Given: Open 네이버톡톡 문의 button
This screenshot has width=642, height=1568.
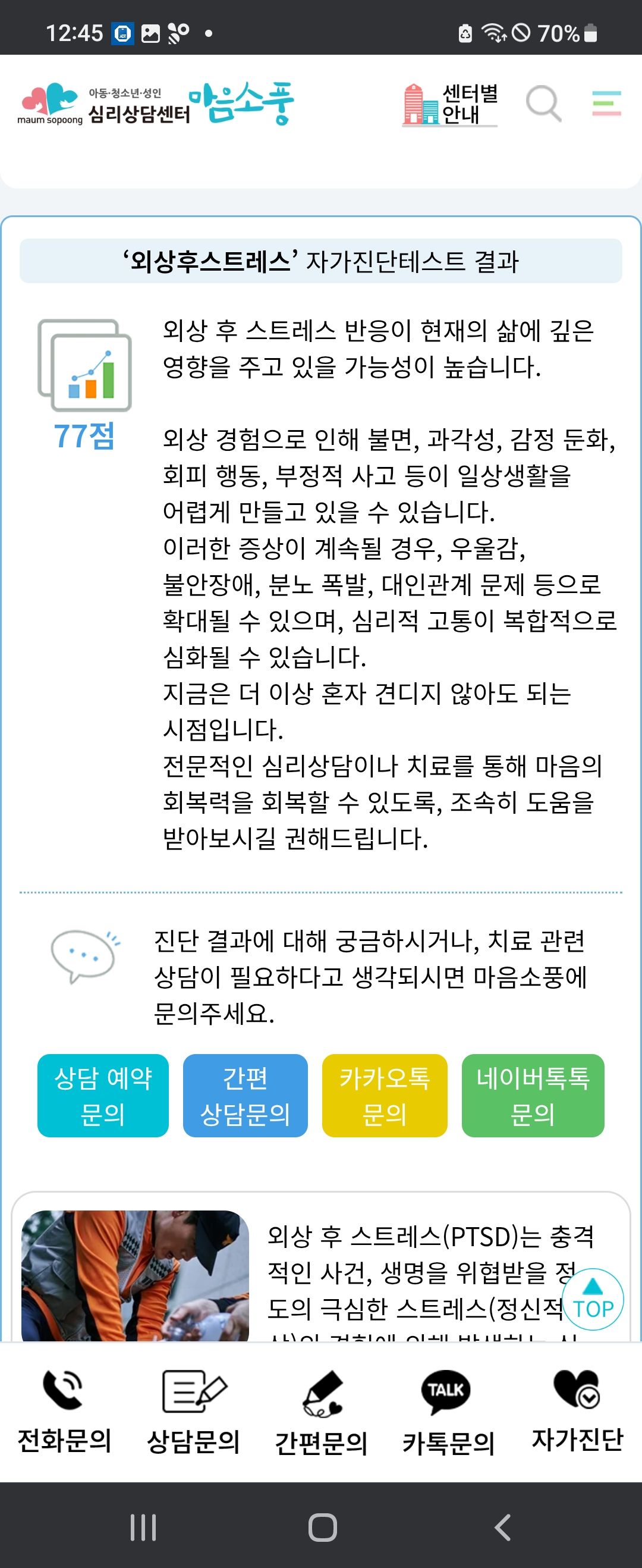Looking at the screenshot, I should point(533,1095).
